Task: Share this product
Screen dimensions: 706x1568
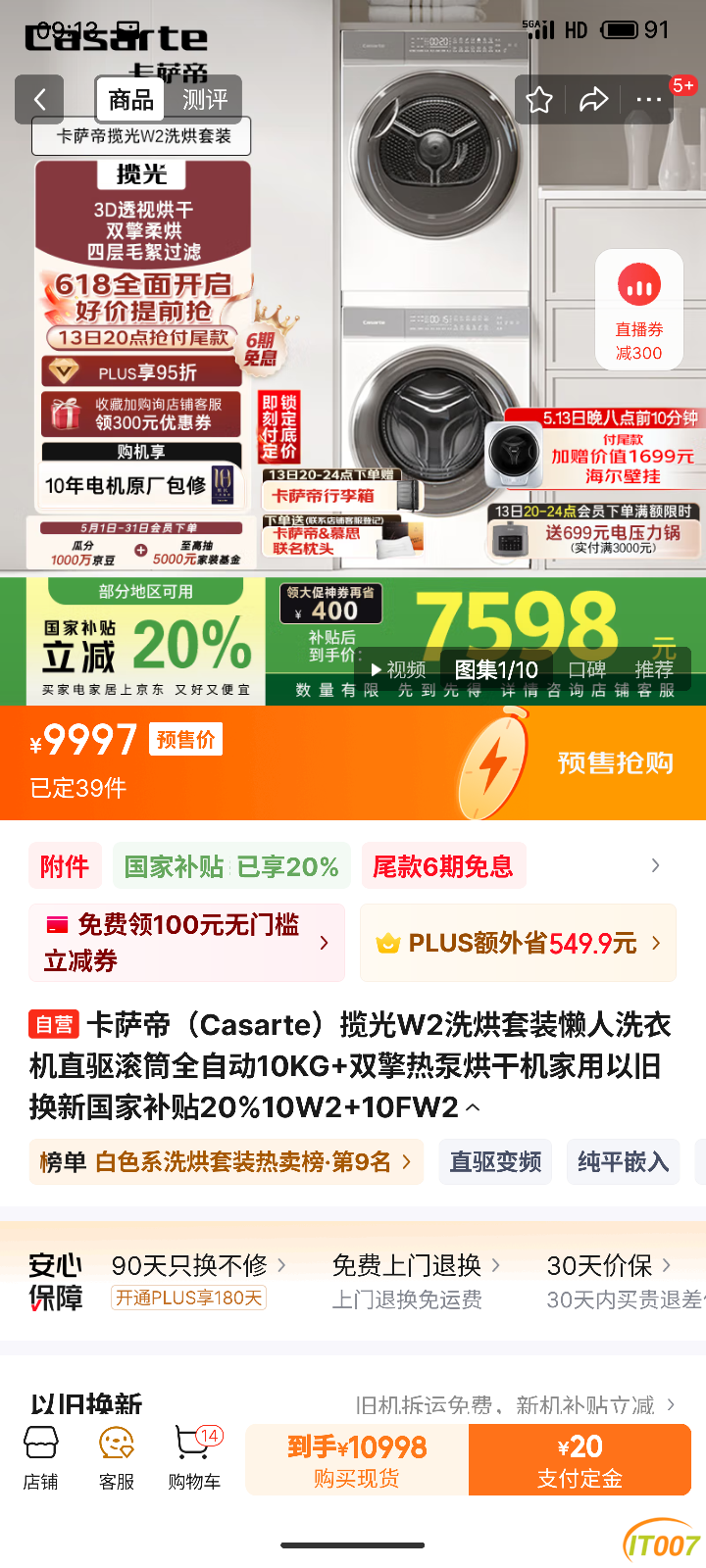Action: pyautogui.click(x=593, y=99)
